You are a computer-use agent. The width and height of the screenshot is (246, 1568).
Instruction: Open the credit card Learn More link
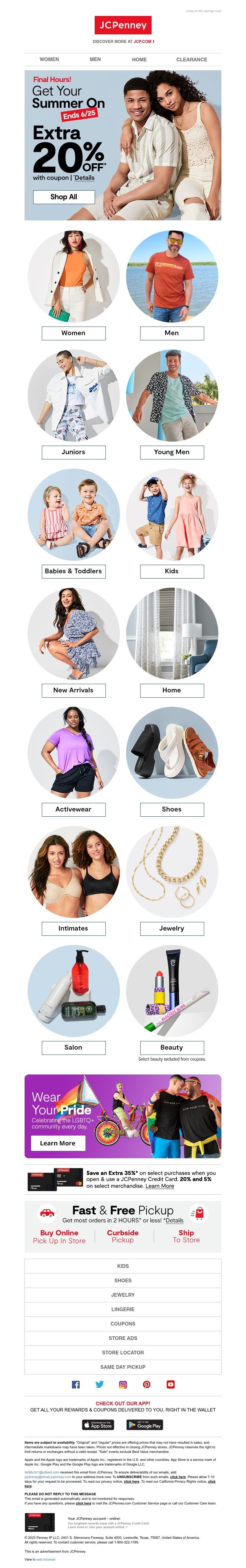[x=159, y=1186]
